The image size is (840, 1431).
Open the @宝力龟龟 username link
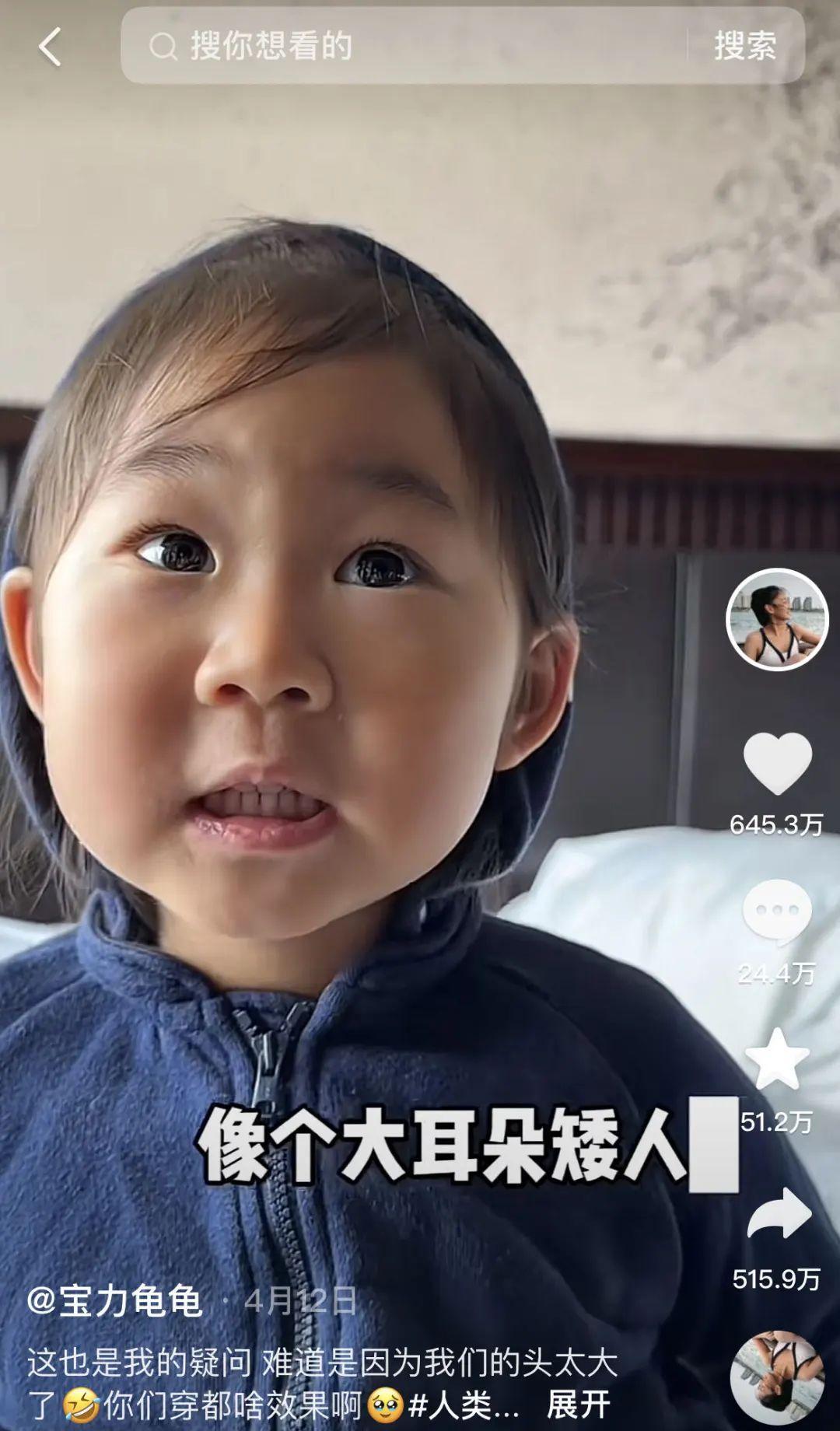[115, 1300]
